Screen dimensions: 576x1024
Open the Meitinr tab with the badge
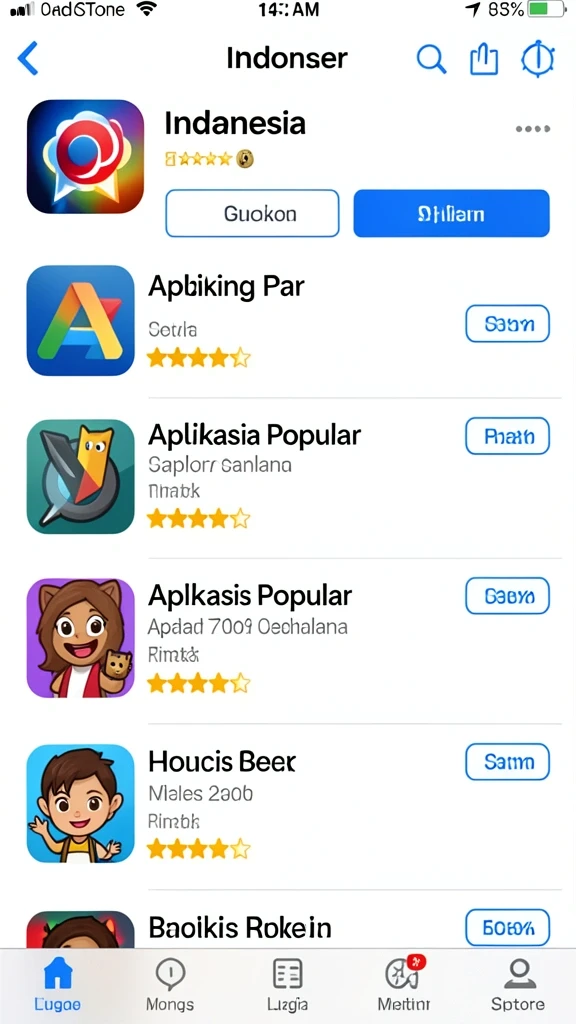pyautogui.click(x=404, y=984)
